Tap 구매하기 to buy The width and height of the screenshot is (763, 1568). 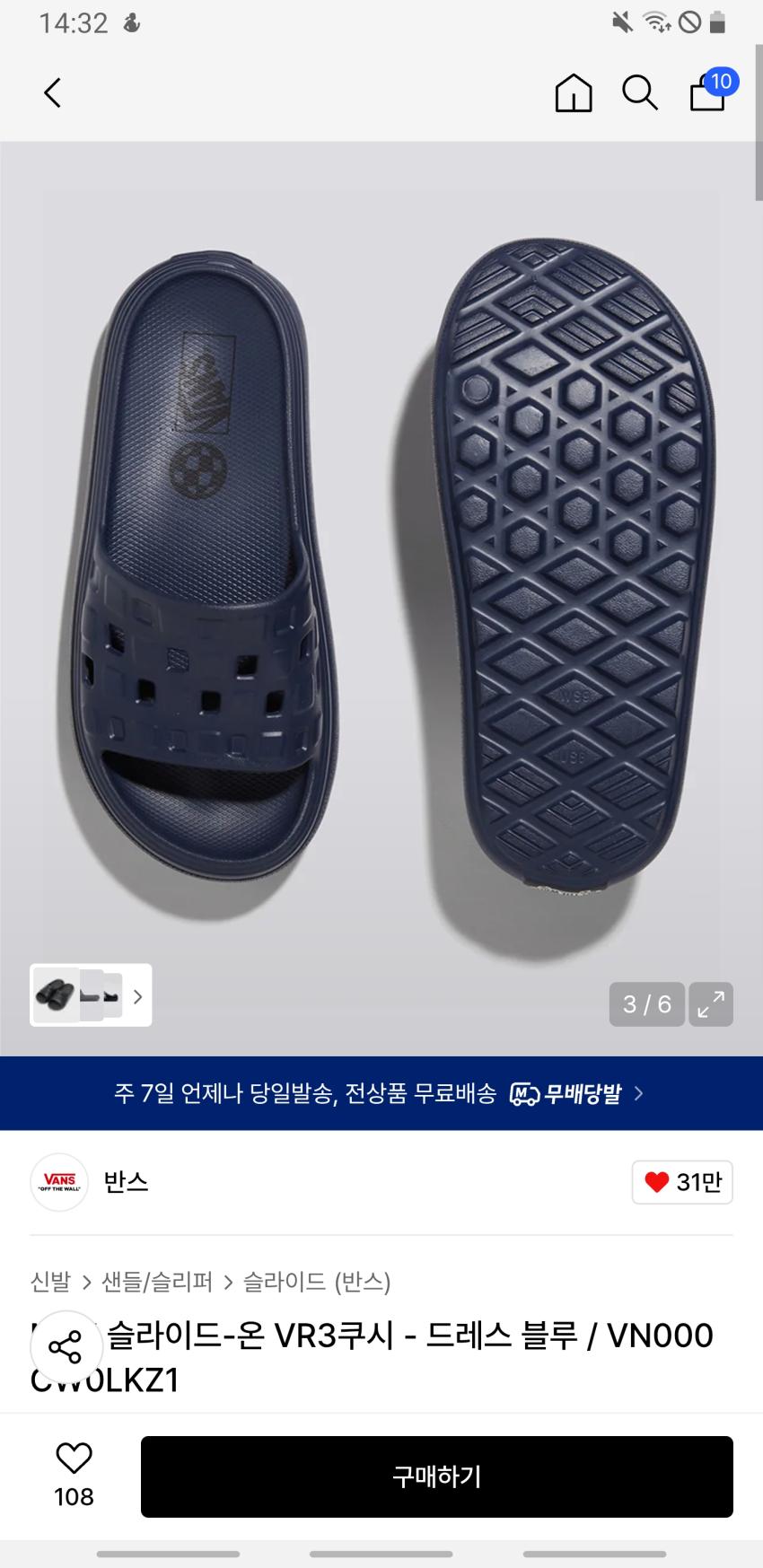pyautogui.click(x=436, y=1476)
